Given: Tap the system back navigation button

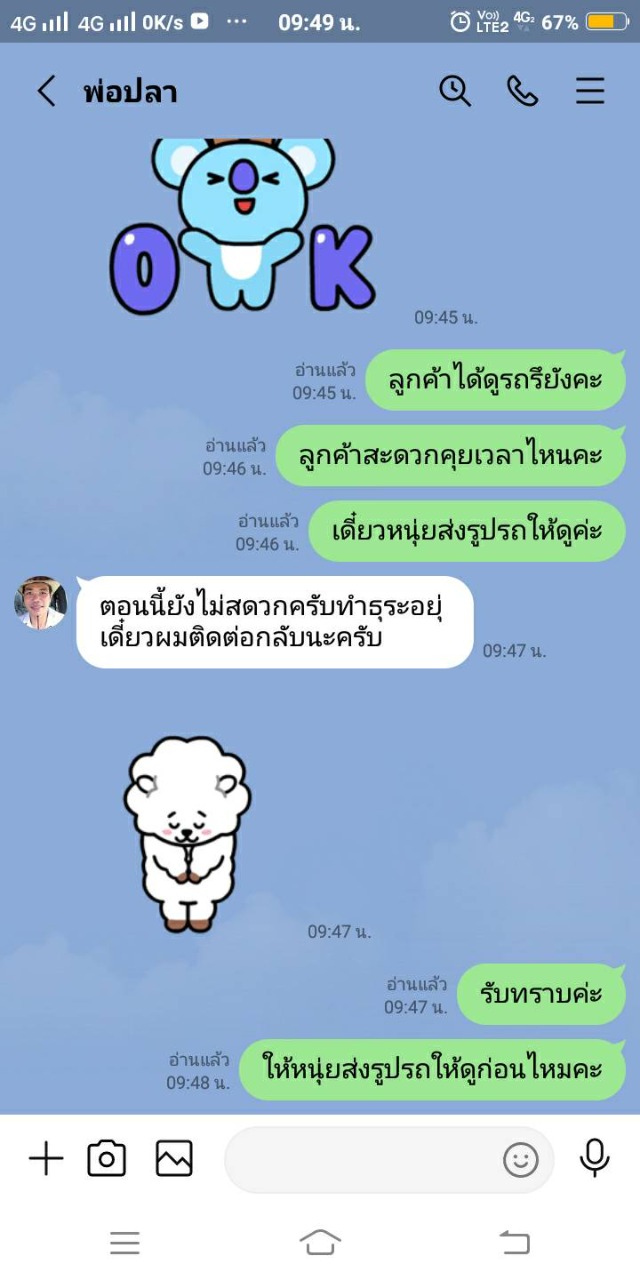Looking at the screenshot, I should (x=514, y=1243).
